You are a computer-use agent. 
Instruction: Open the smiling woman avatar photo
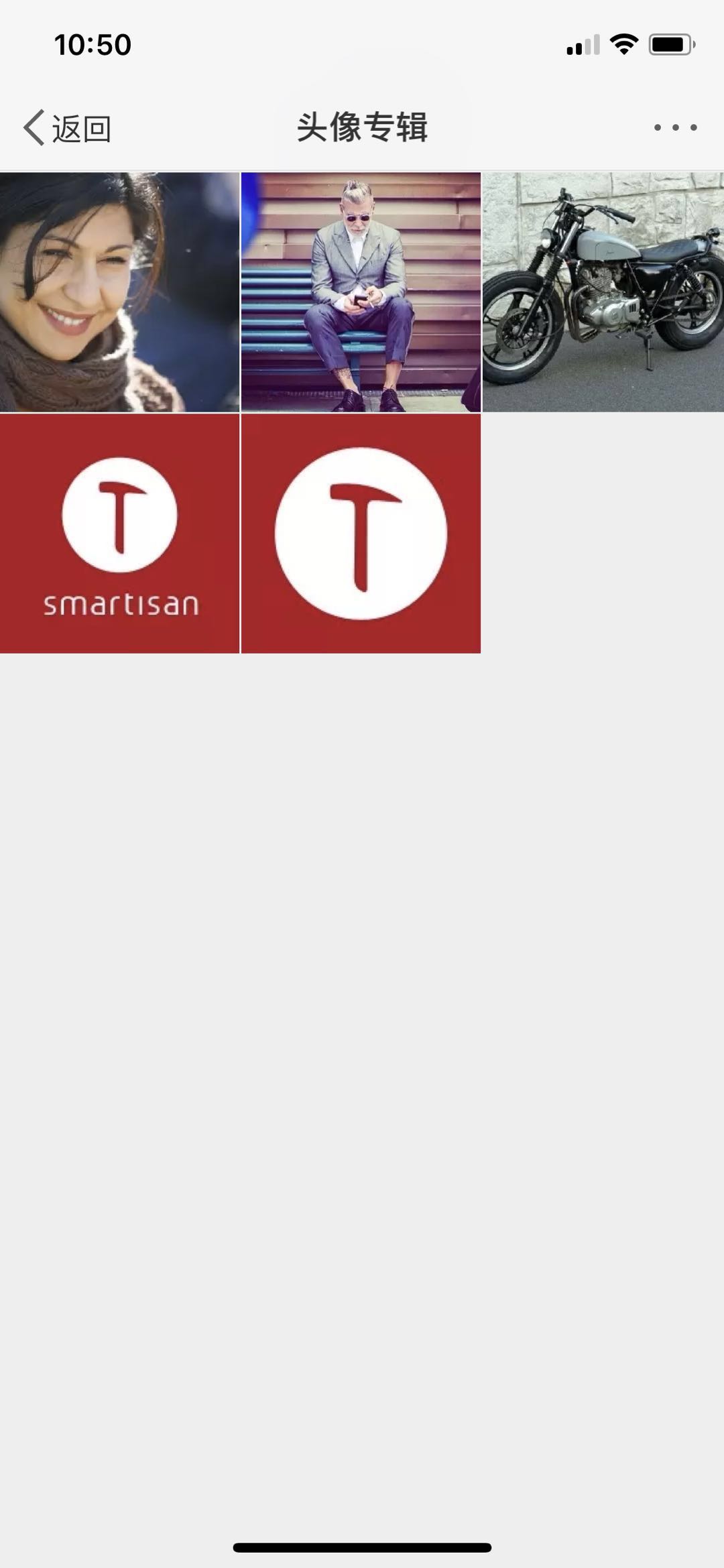(x=119, y=292)
